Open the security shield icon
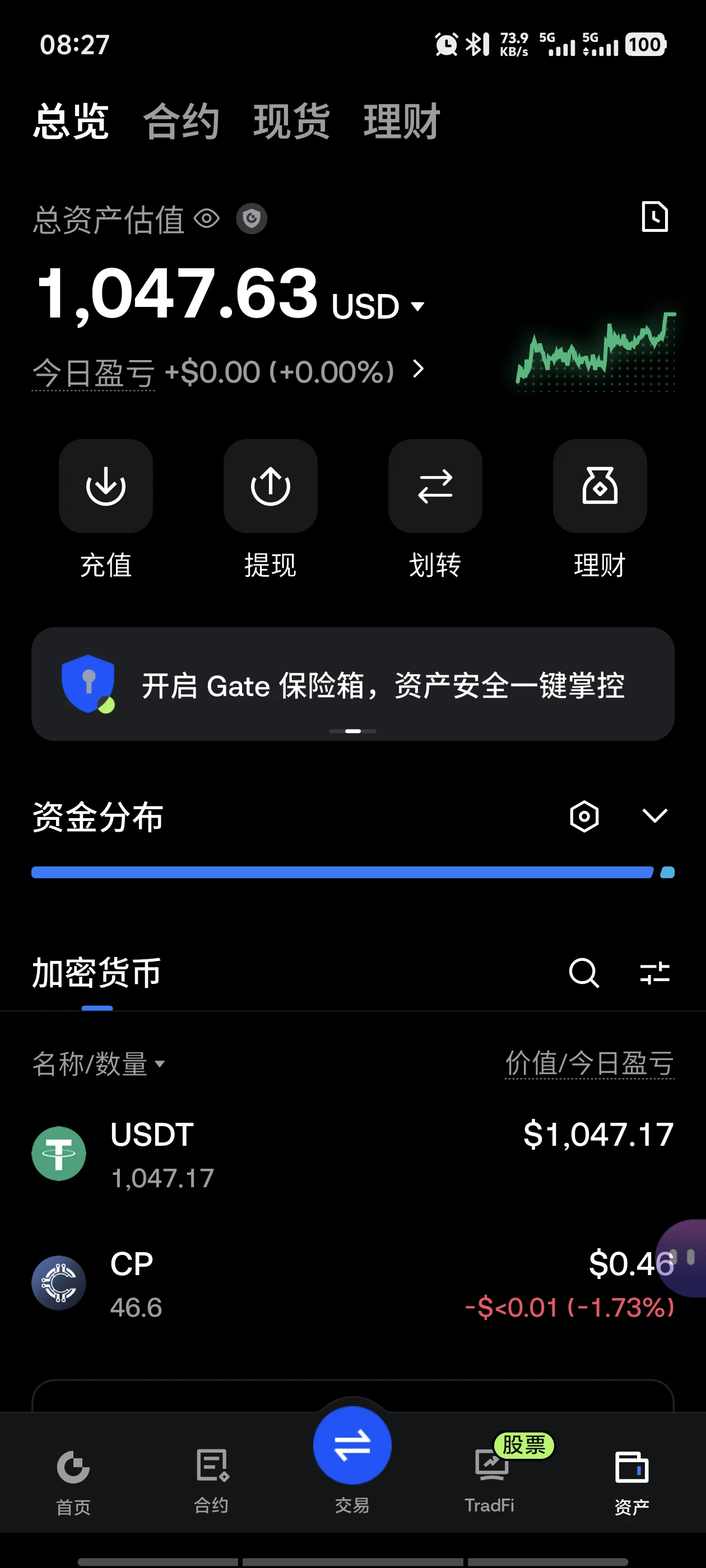 tap(252, 218)
